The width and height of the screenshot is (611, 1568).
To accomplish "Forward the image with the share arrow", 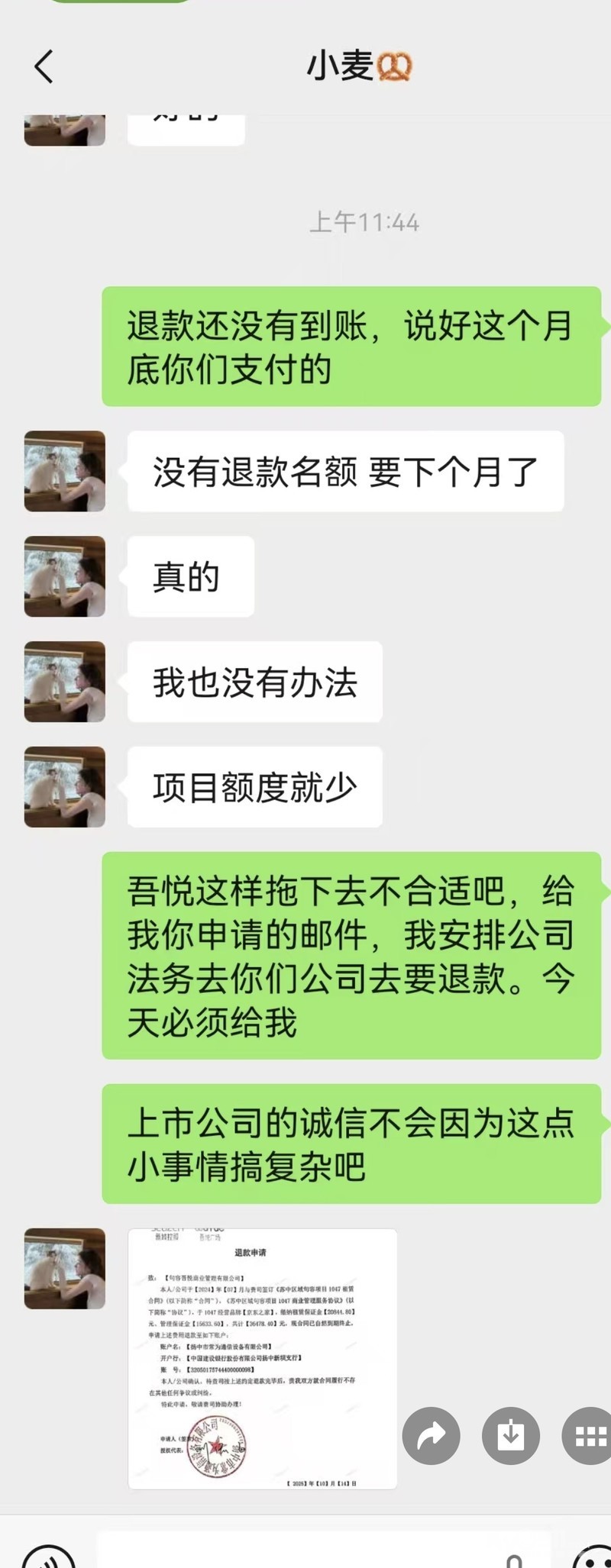I will [x=432, y=1435].
